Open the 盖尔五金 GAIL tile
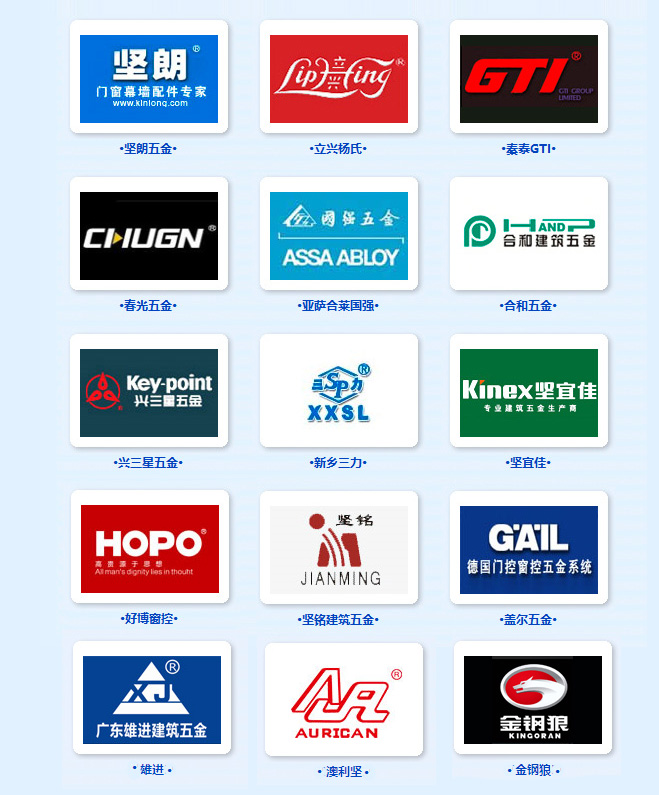 529,550
